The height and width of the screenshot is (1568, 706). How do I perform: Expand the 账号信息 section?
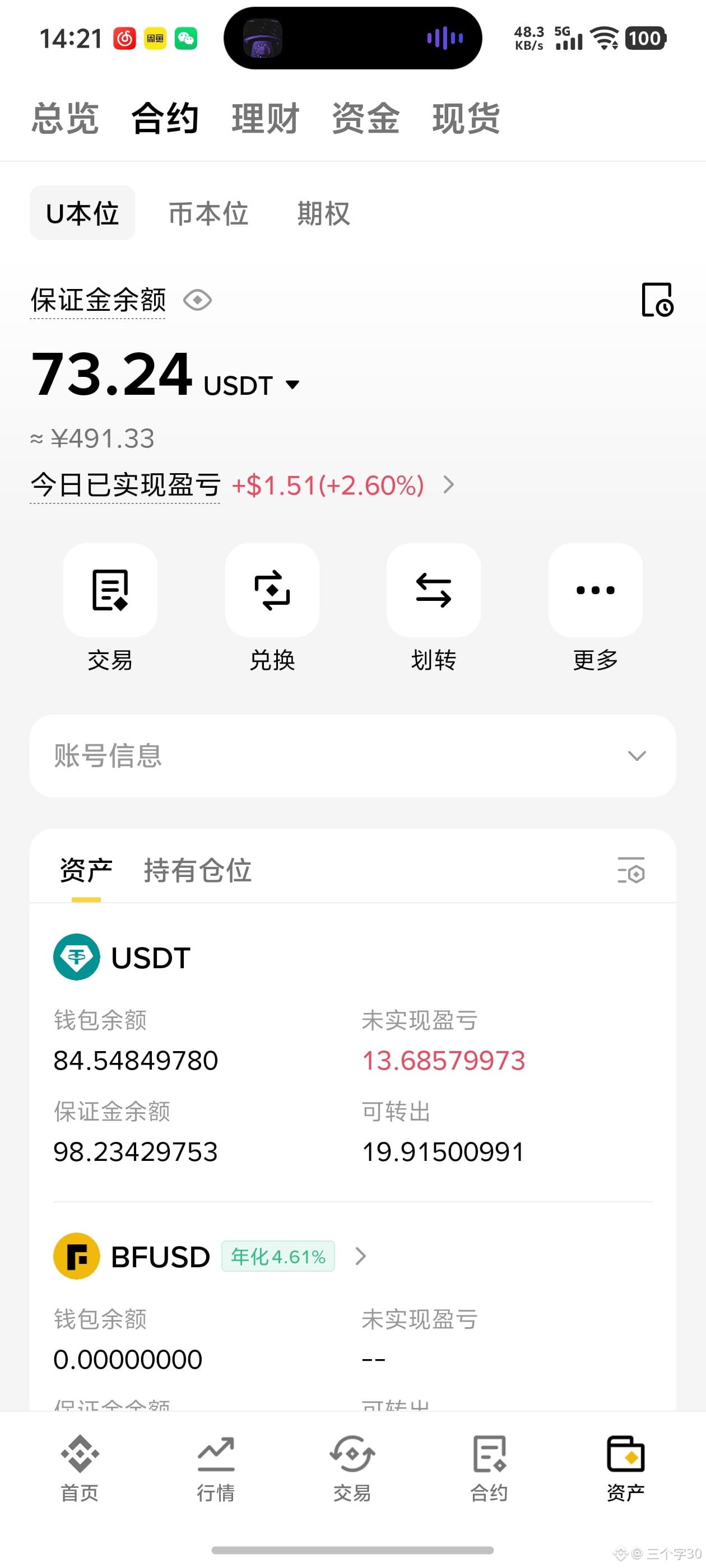[352, 756]
